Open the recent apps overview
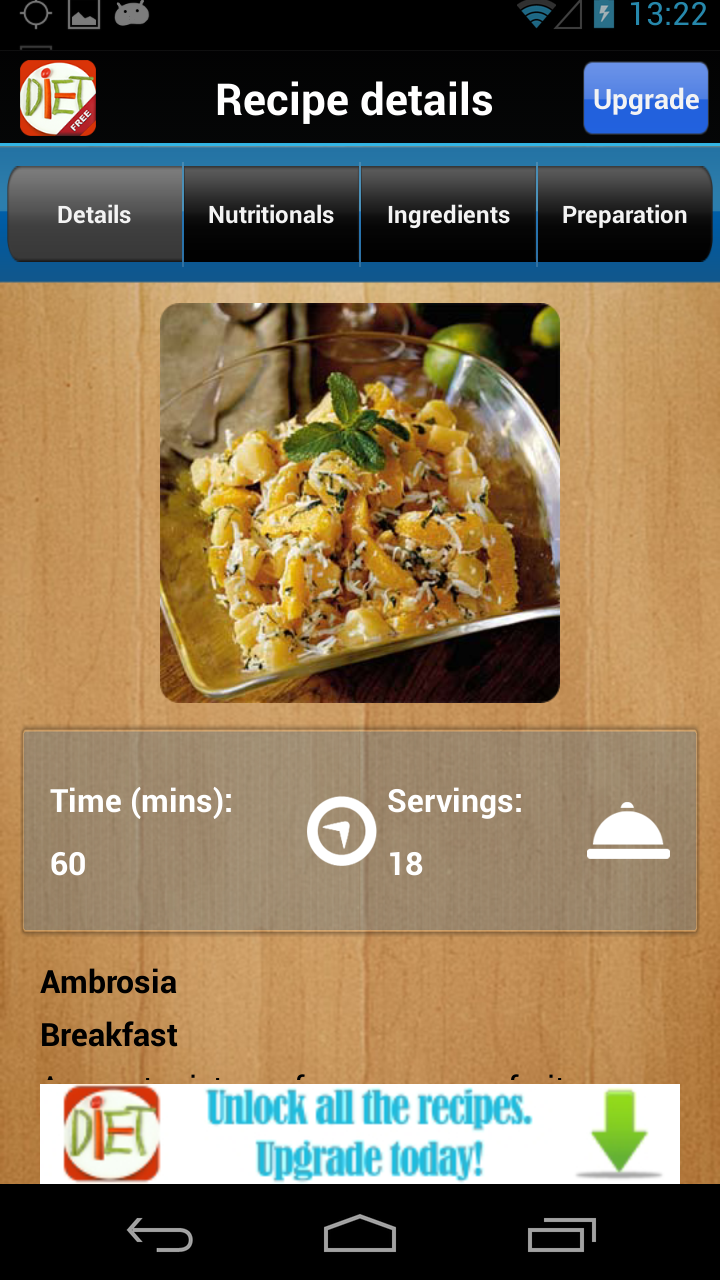This screenshot has width=720, height=1280. [x=561, y=1235]
